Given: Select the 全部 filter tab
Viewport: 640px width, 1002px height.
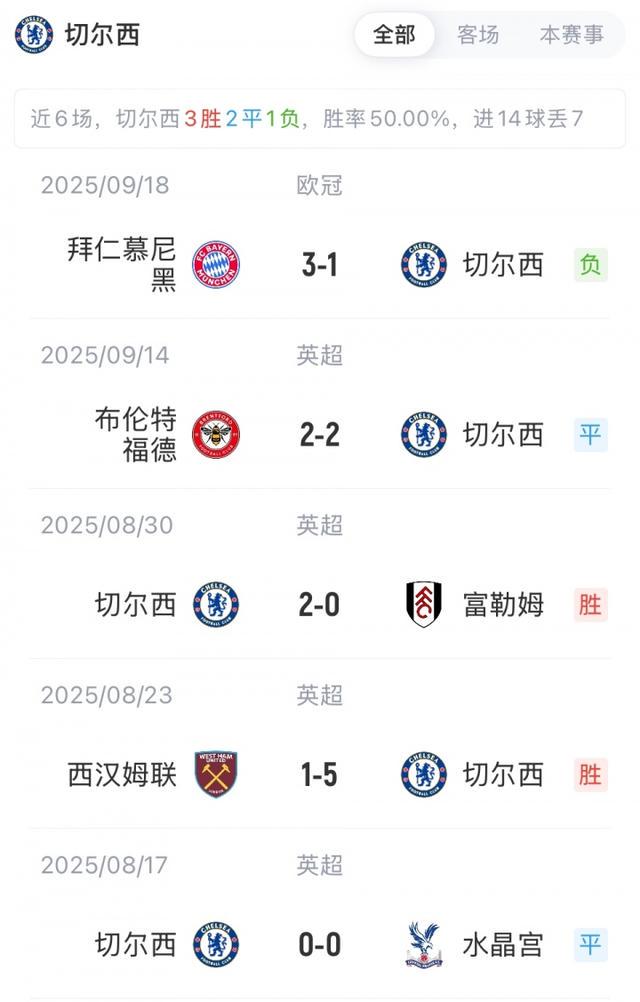Looking at the screenshot, I should coord(394,35).
